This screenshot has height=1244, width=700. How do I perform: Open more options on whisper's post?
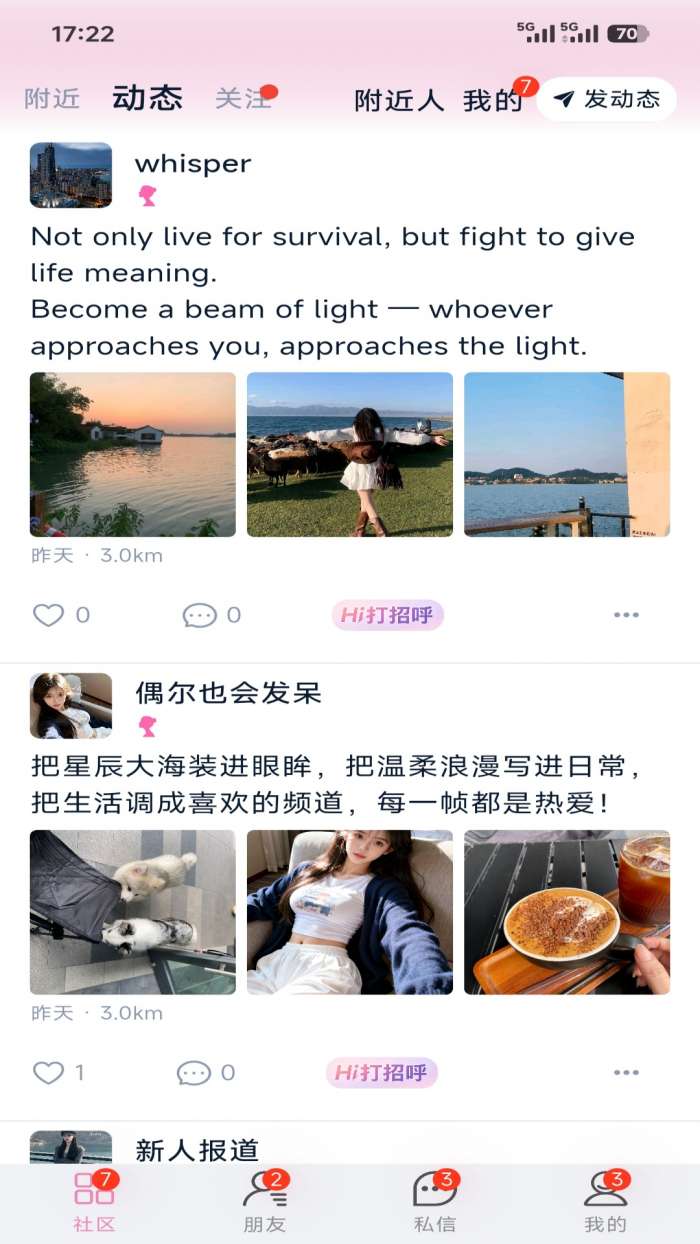(x=626, y=615)
